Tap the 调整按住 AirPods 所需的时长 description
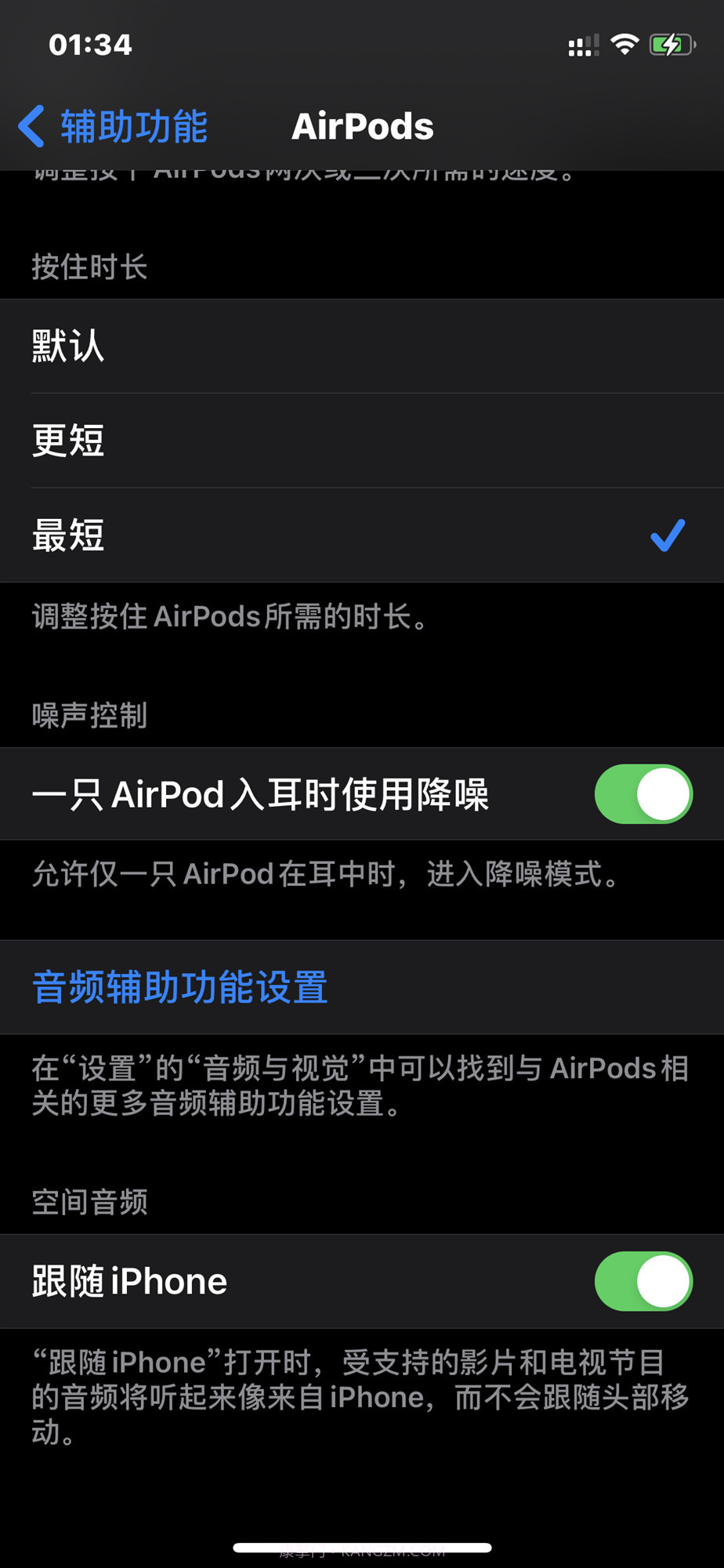724x1568 pixels. pos(230,618)
